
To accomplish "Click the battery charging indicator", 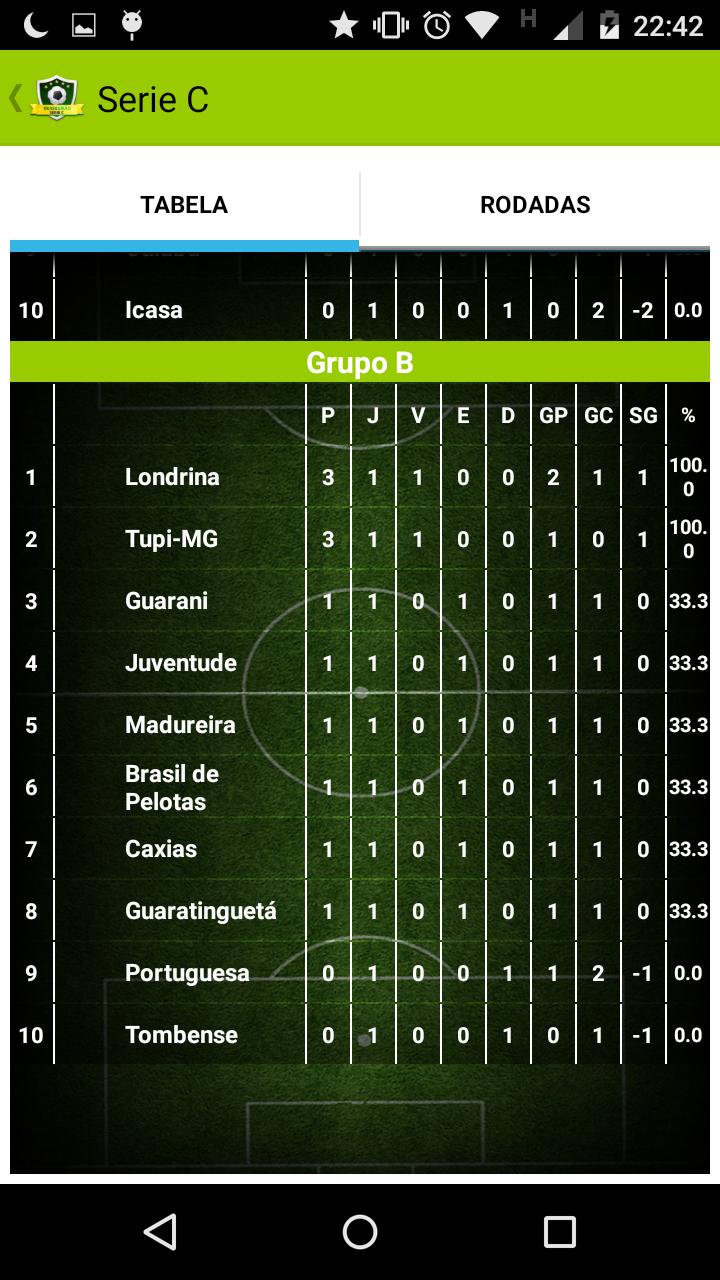I will [610, 25].
